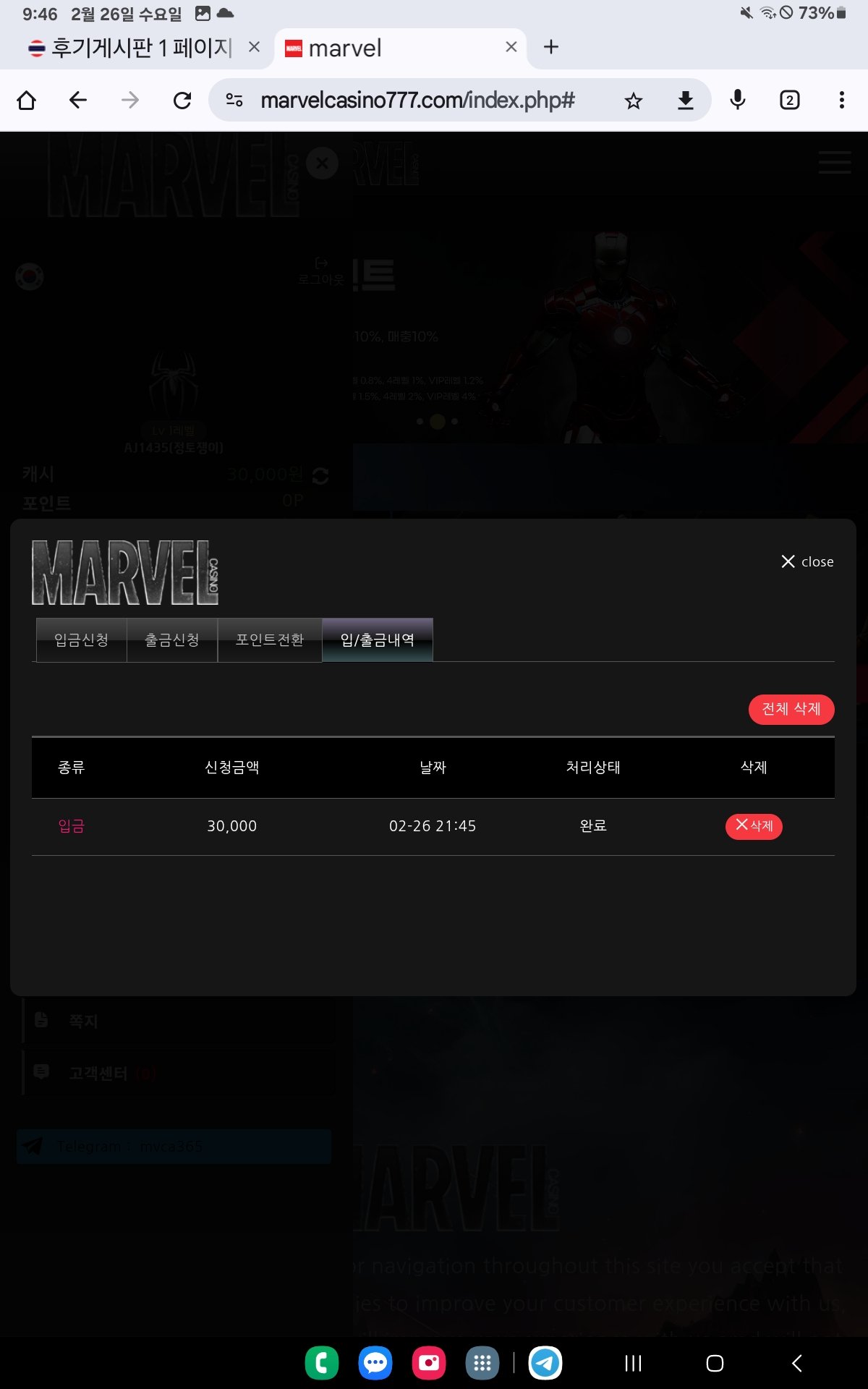The width and height of the screenshot is (868, 1389).
Task: Reload the current page
Action: click(182, 100)
